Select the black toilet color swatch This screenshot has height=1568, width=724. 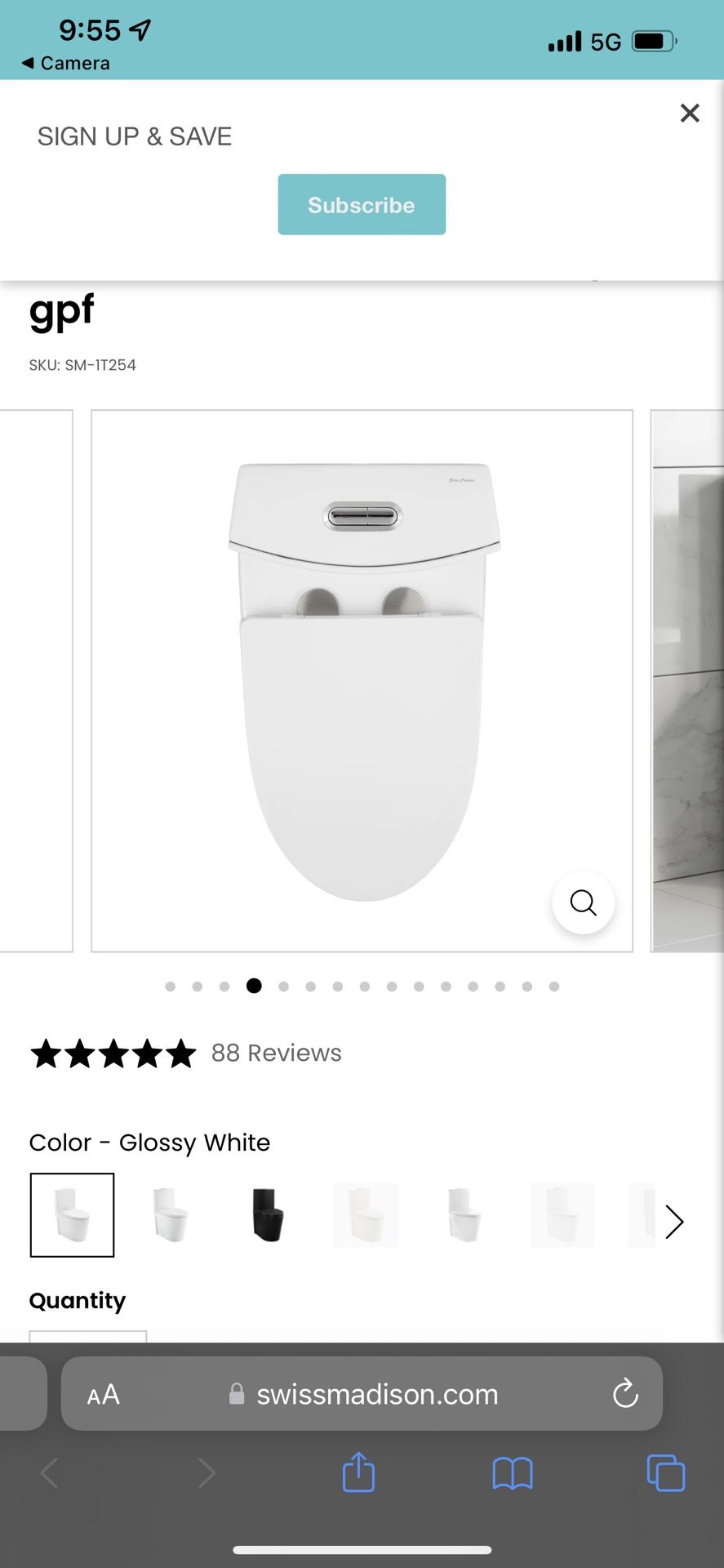(268, 1215)
